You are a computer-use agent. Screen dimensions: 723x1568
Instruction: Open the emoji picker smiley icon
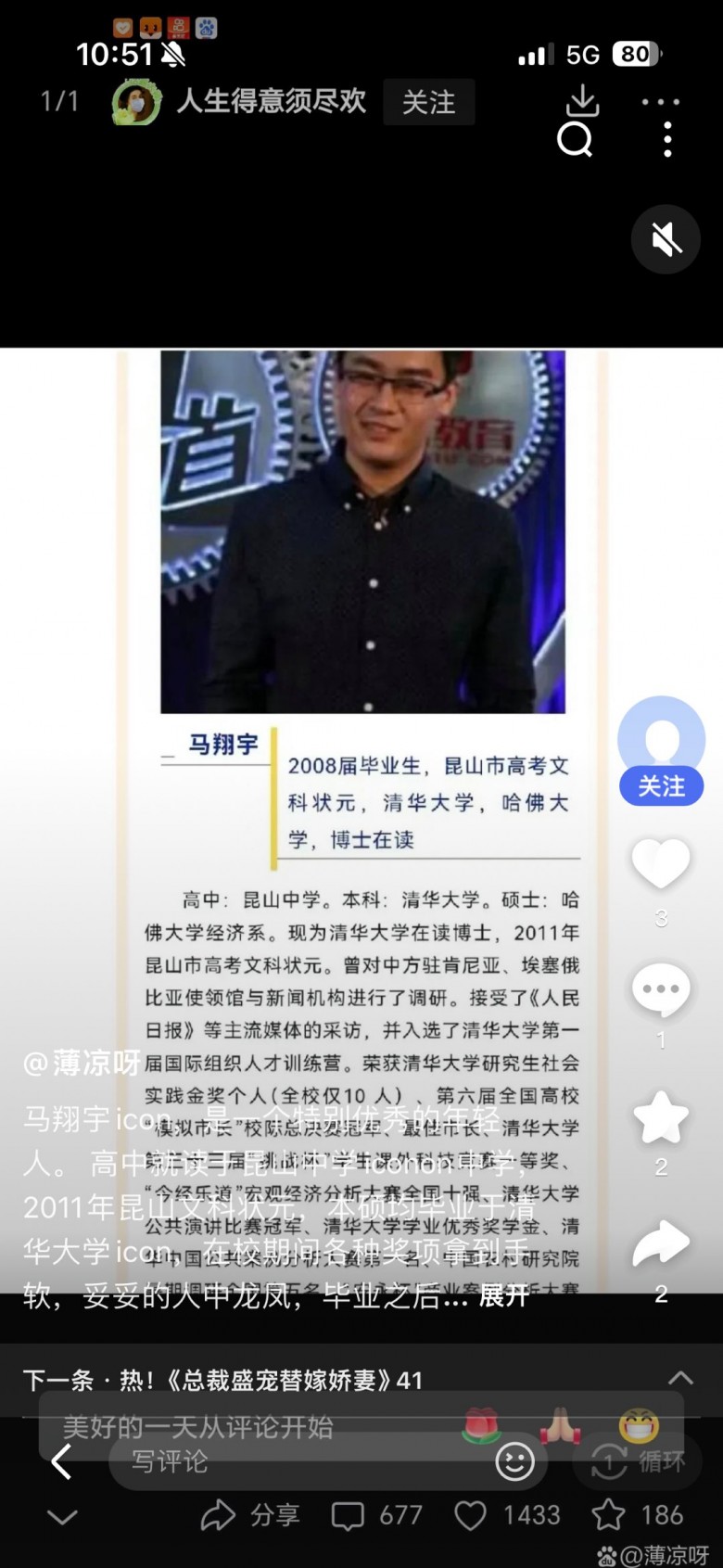[514, 1462]
